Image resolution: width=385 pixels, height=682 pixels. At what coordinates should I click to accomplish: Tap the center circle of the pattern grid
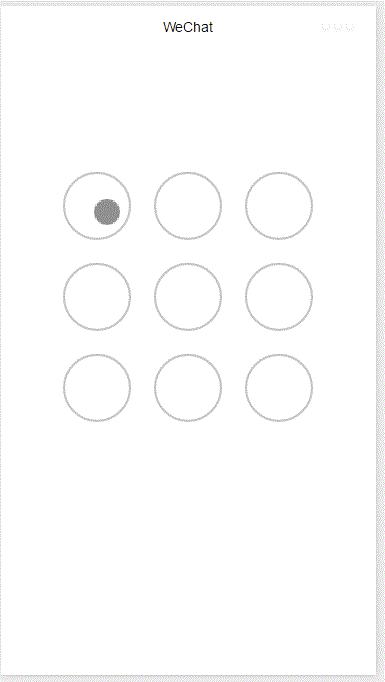click(188, 297)
